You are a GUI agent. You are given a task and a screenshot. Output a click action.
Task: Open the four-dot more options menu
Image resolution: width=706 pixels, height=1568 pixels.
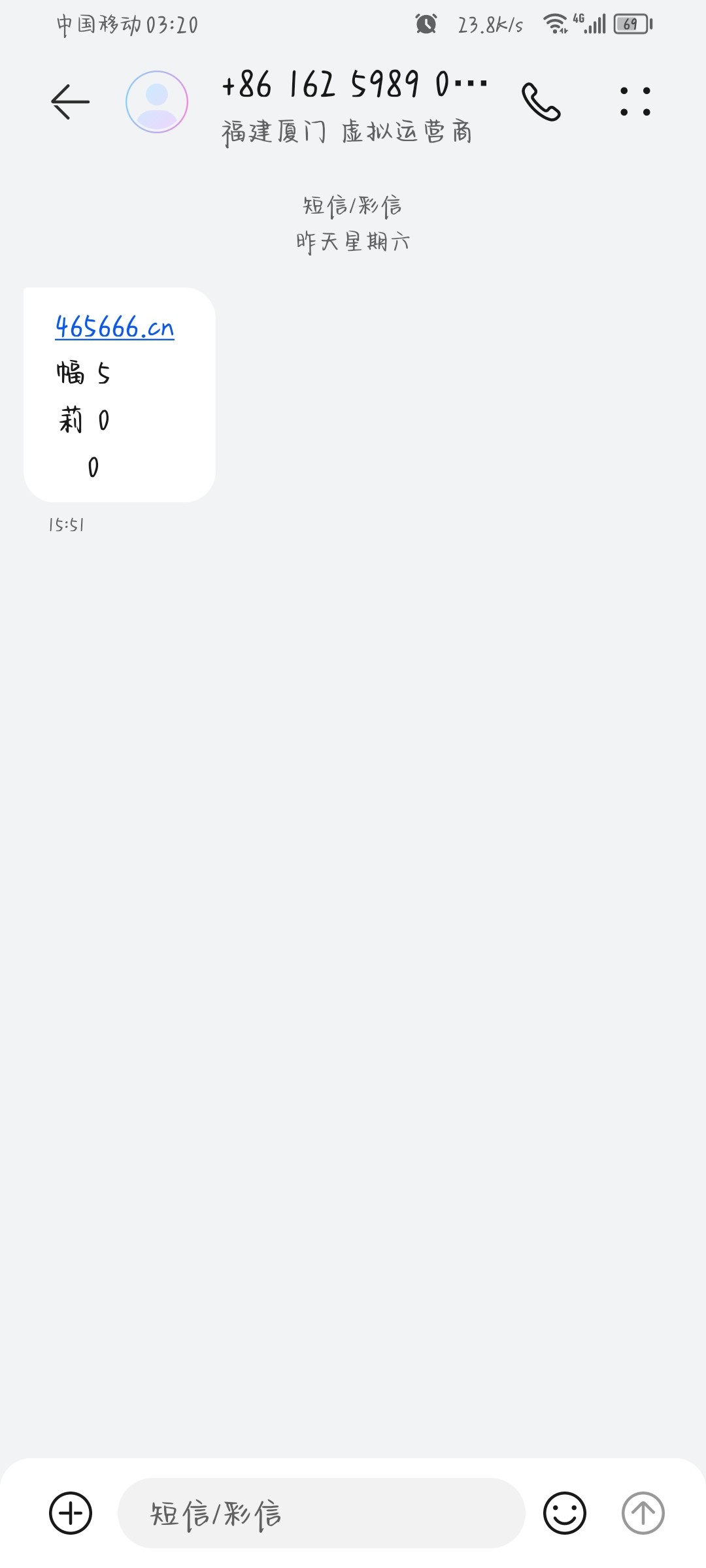pyautogui.click(x=635, y=102)
